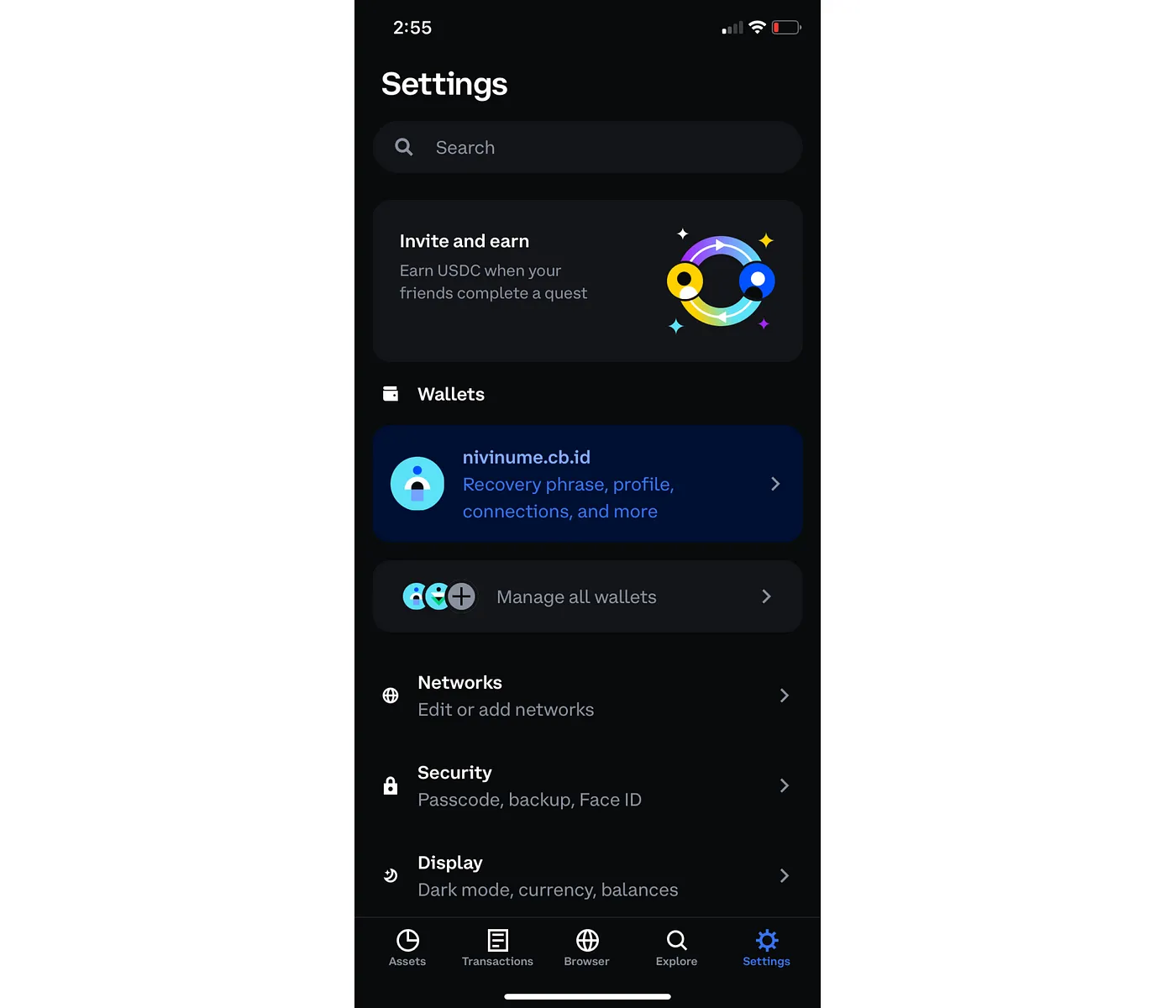Switch to the Transactions tab
This screenshot has height=1008, width=1176.
[x=497, y=948]
